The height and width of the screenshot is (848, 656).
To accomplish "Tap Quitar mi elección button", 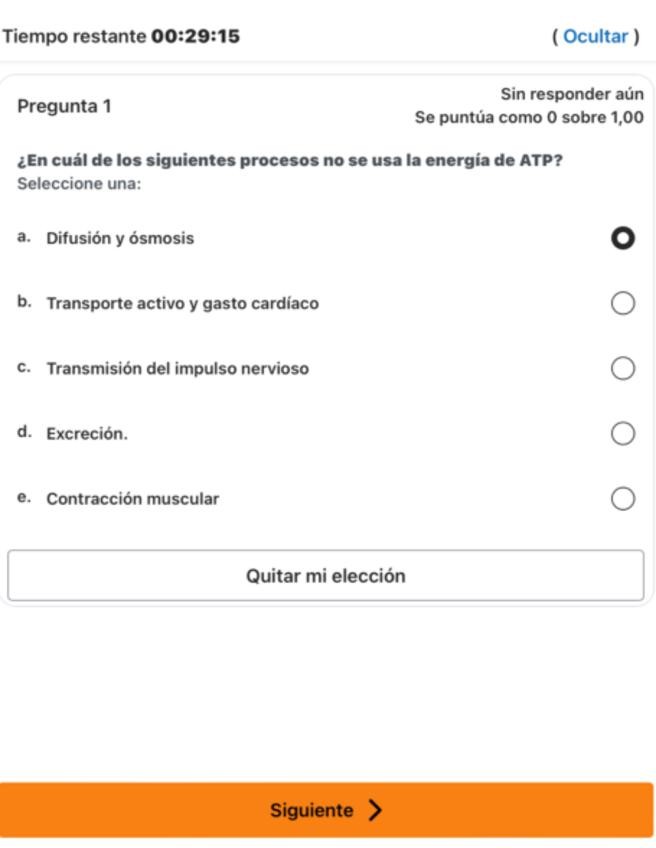I will (326, 576).
